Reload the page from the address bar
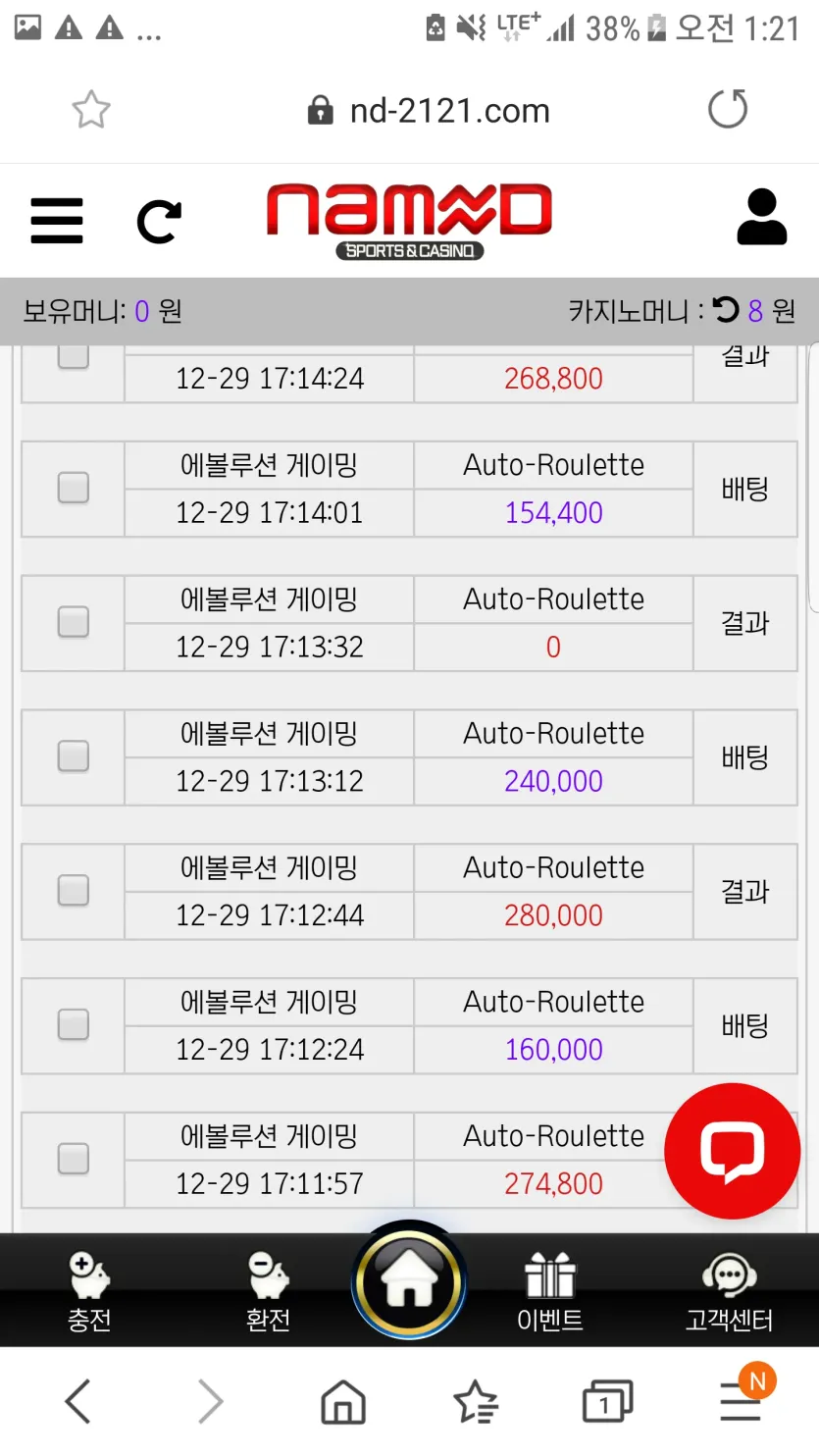Screen dimensions: 819x1456 pos(728,109)
